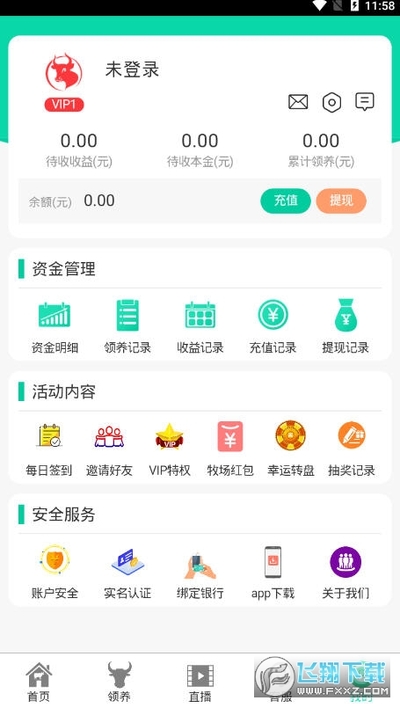
Task: View VIP特权 privileges
Action: point(169,450)
